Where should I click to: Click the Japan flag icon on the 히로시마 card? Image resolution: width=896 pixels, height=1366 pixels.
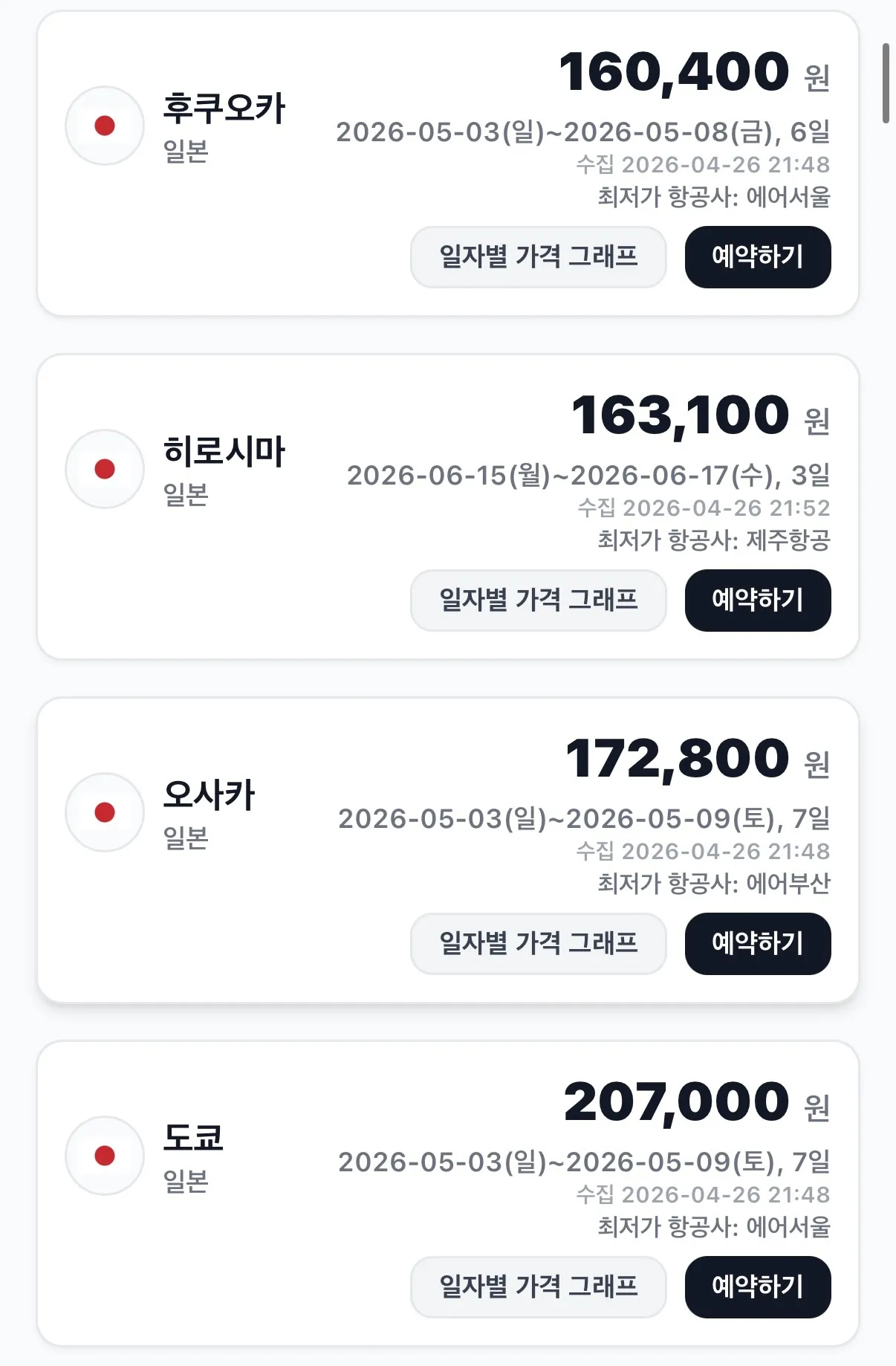[x=105, y=470]
